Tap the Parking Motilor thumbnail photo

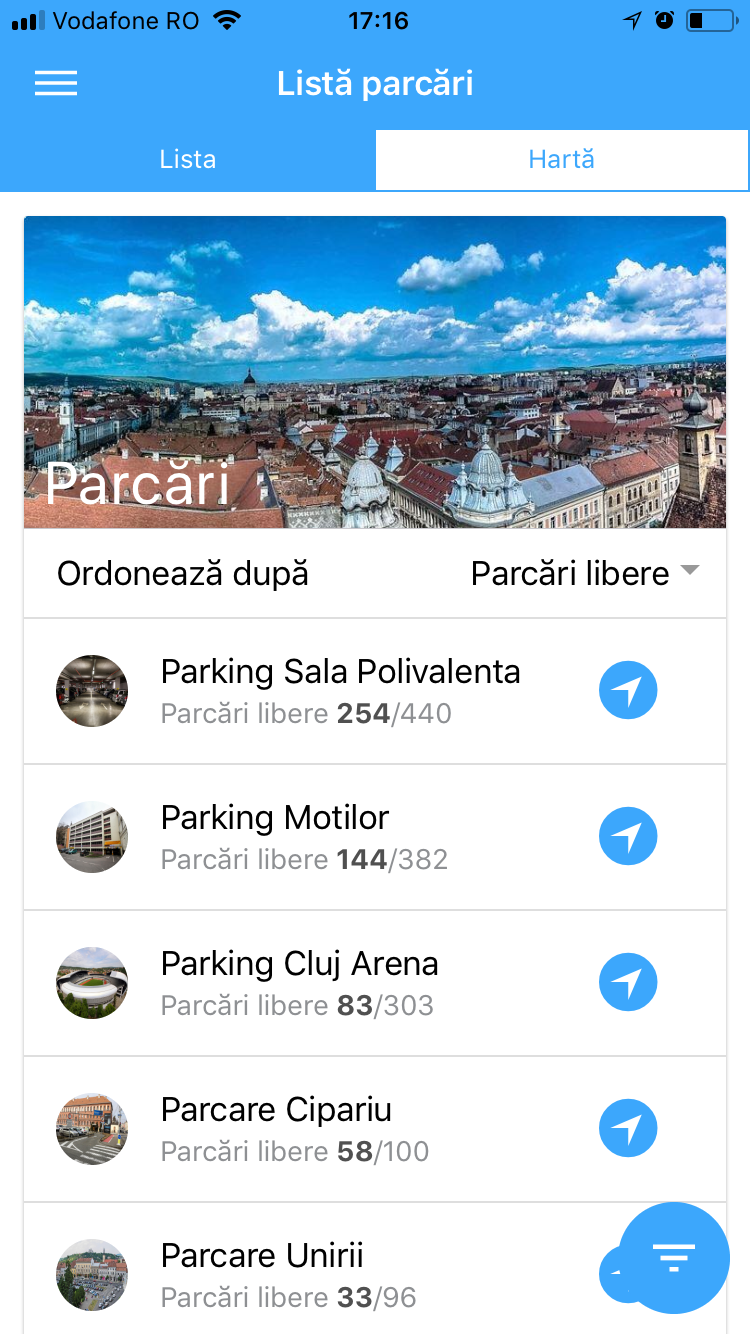92,836
